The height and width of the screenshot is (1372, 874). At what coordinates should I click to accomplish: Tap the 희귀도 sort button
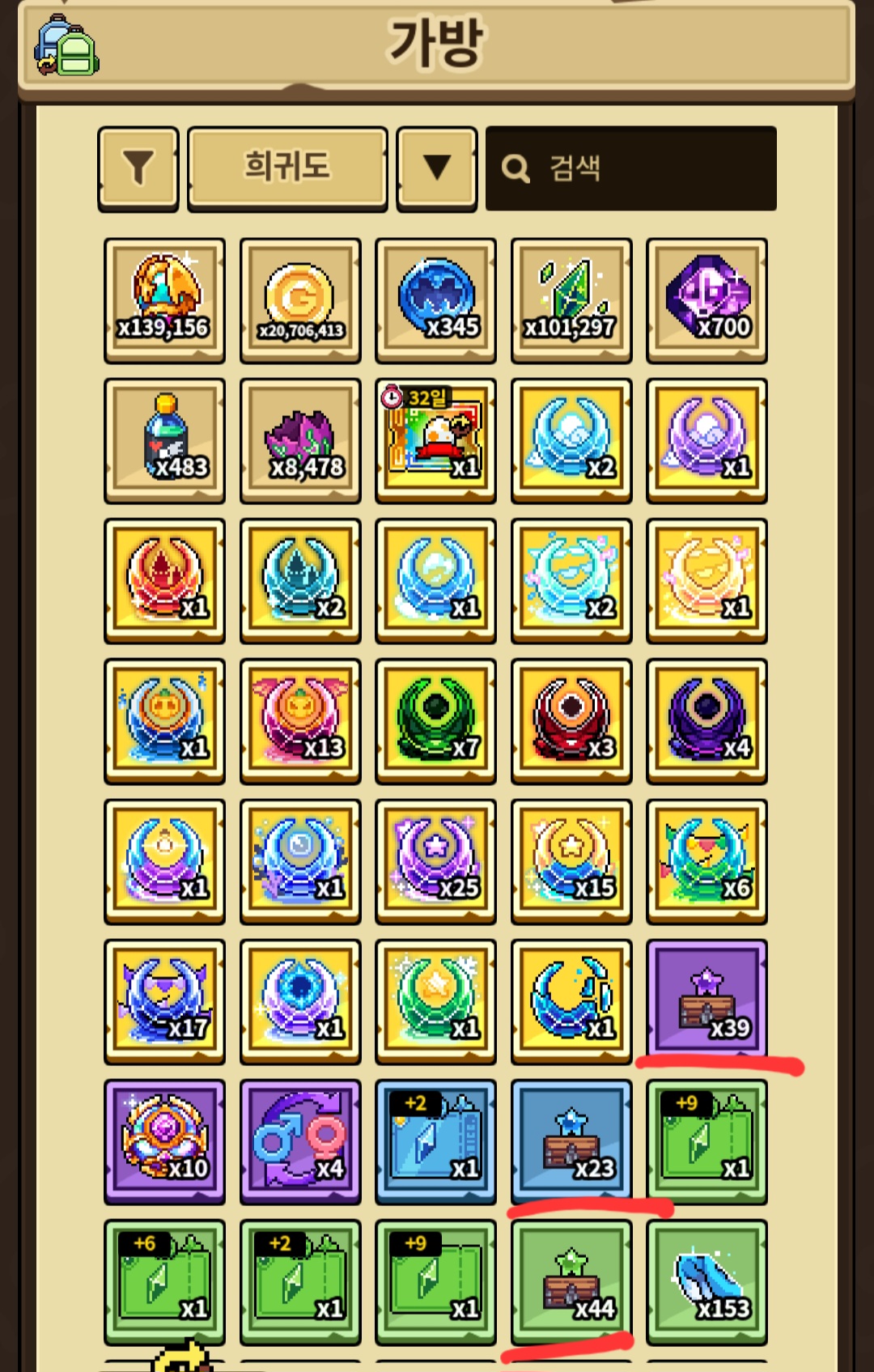pyautogui.click(x=287, y=168)
